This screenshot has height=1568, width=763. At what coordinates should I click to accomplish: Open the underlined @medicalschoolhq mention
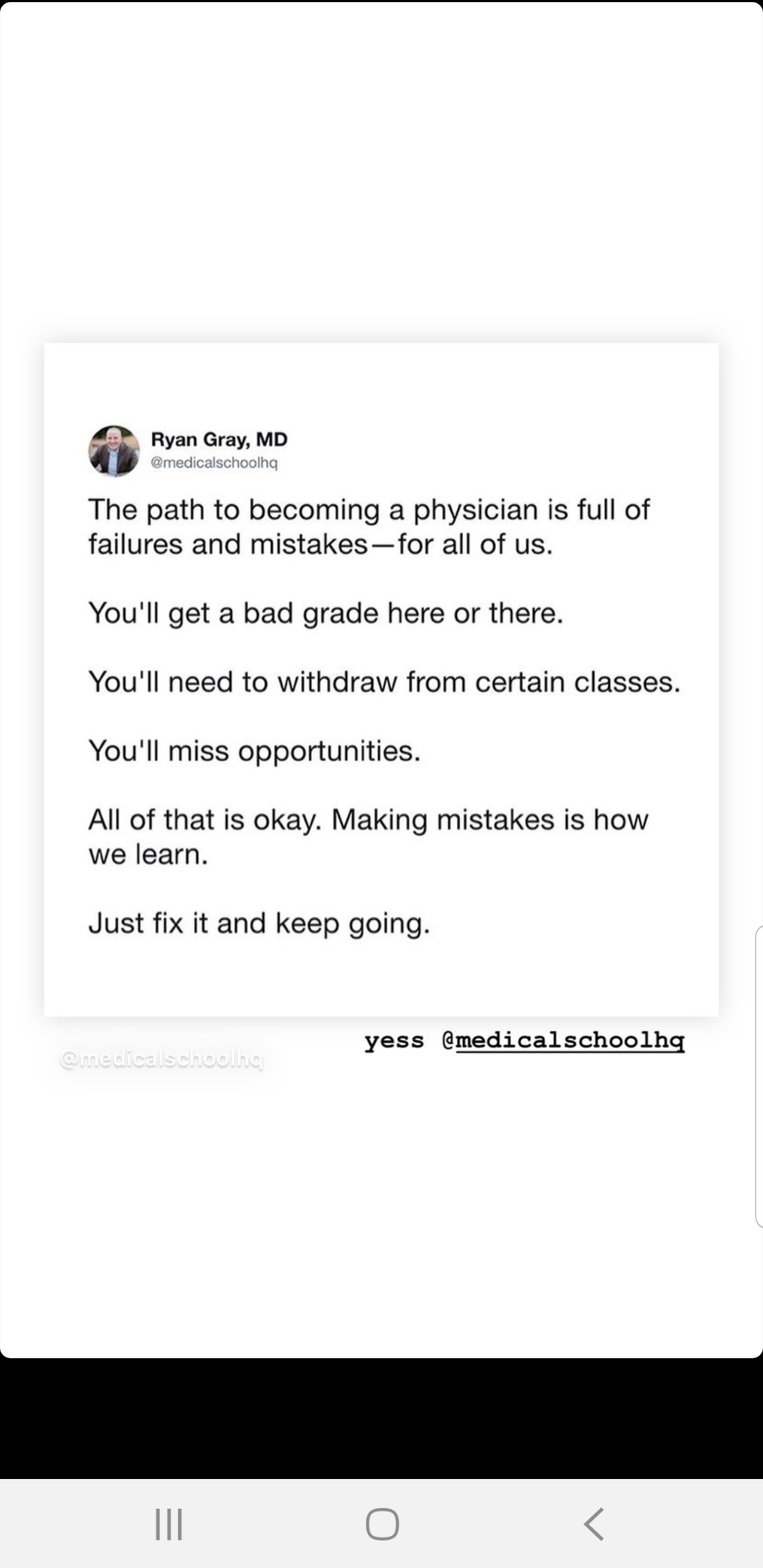(563, 1040)
